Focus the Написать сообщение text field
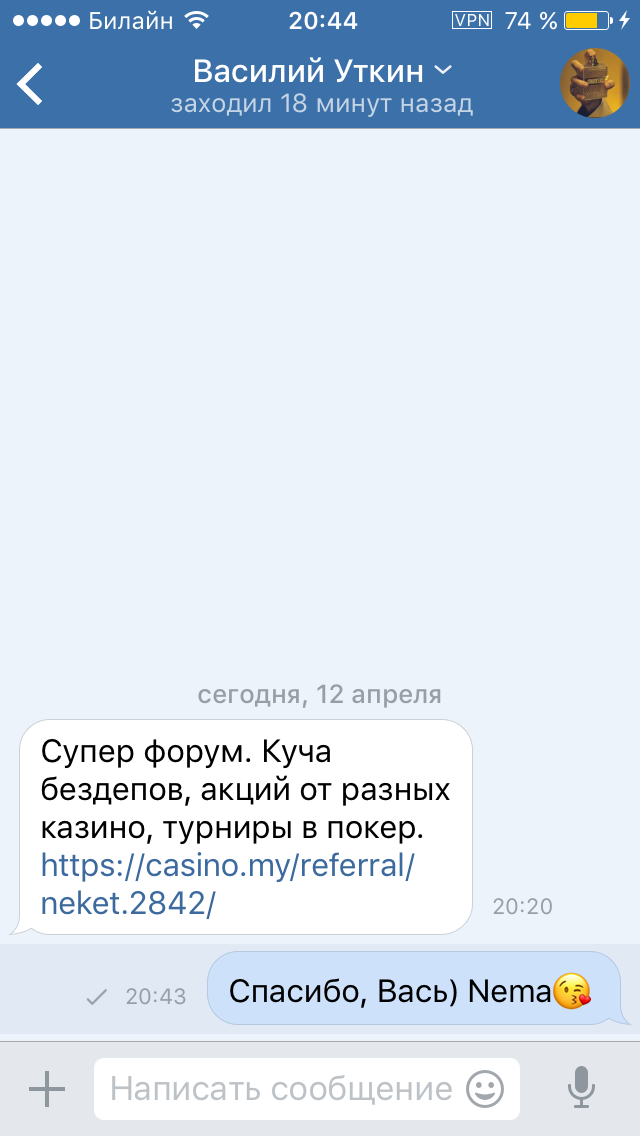Screen dimensions: 640x1136 click(307, 1088)
